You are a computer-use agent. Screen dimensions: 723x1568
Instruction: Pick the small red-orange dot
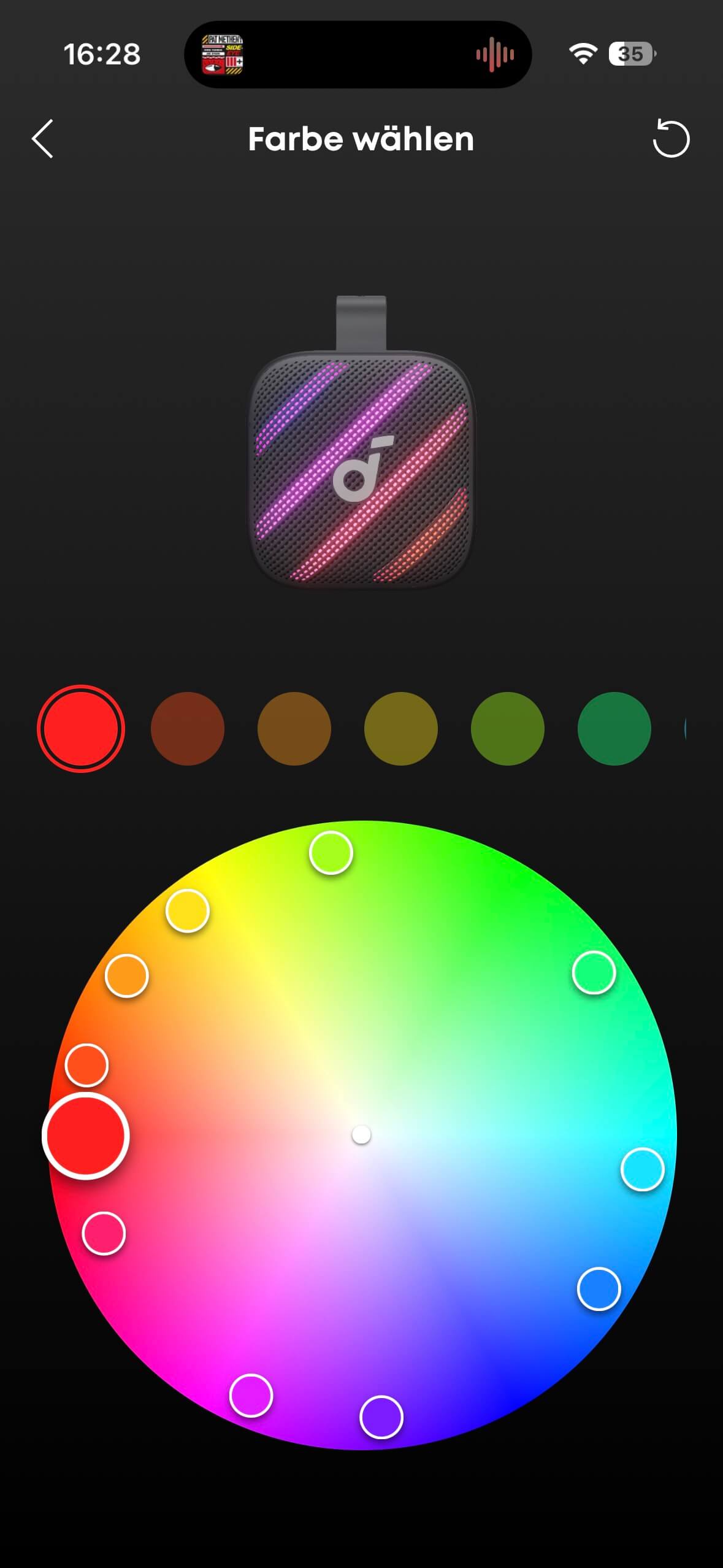tap(87, 1065)
